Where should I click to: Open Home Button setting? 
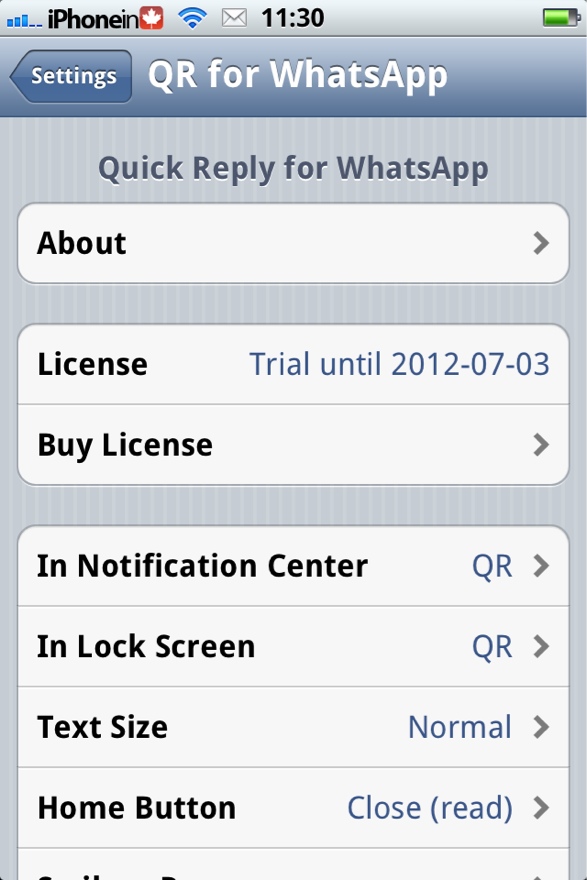point(293,808)
